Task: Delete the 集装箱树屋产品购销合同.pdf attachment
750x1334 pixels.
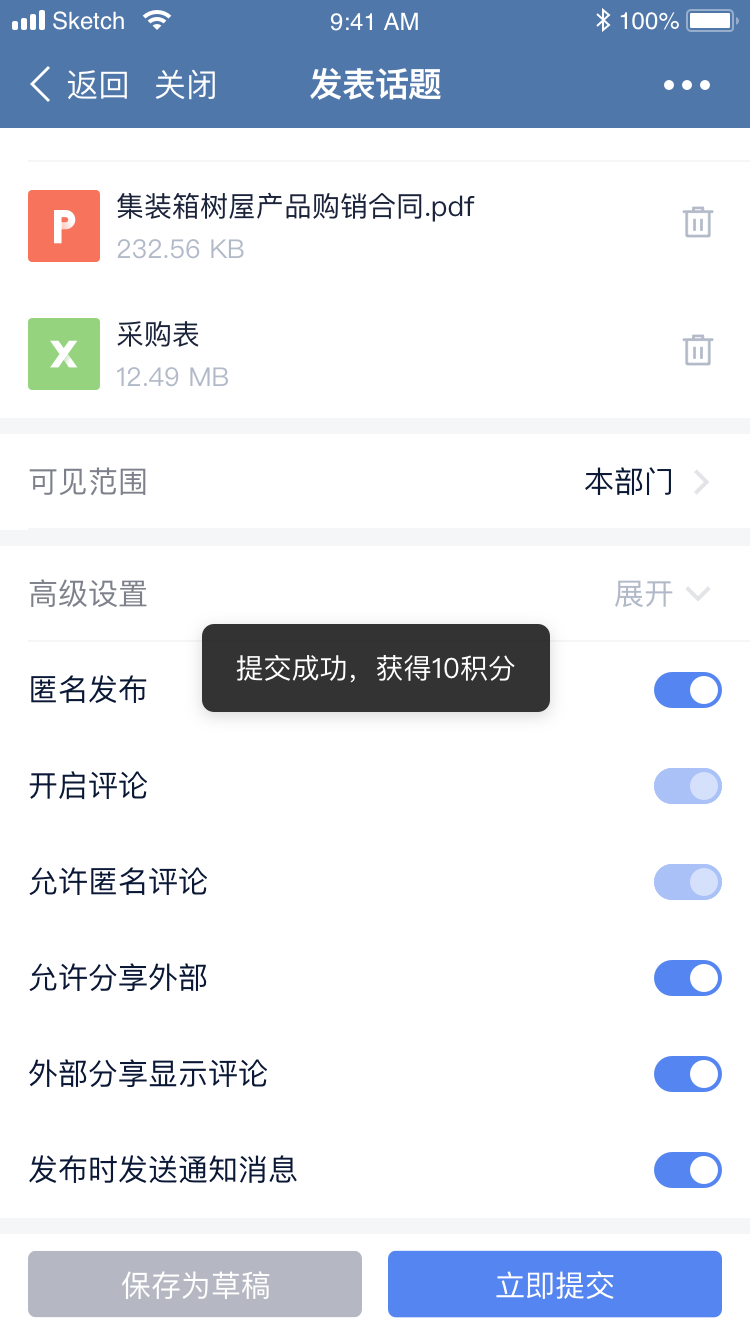Action: (698, 222)
